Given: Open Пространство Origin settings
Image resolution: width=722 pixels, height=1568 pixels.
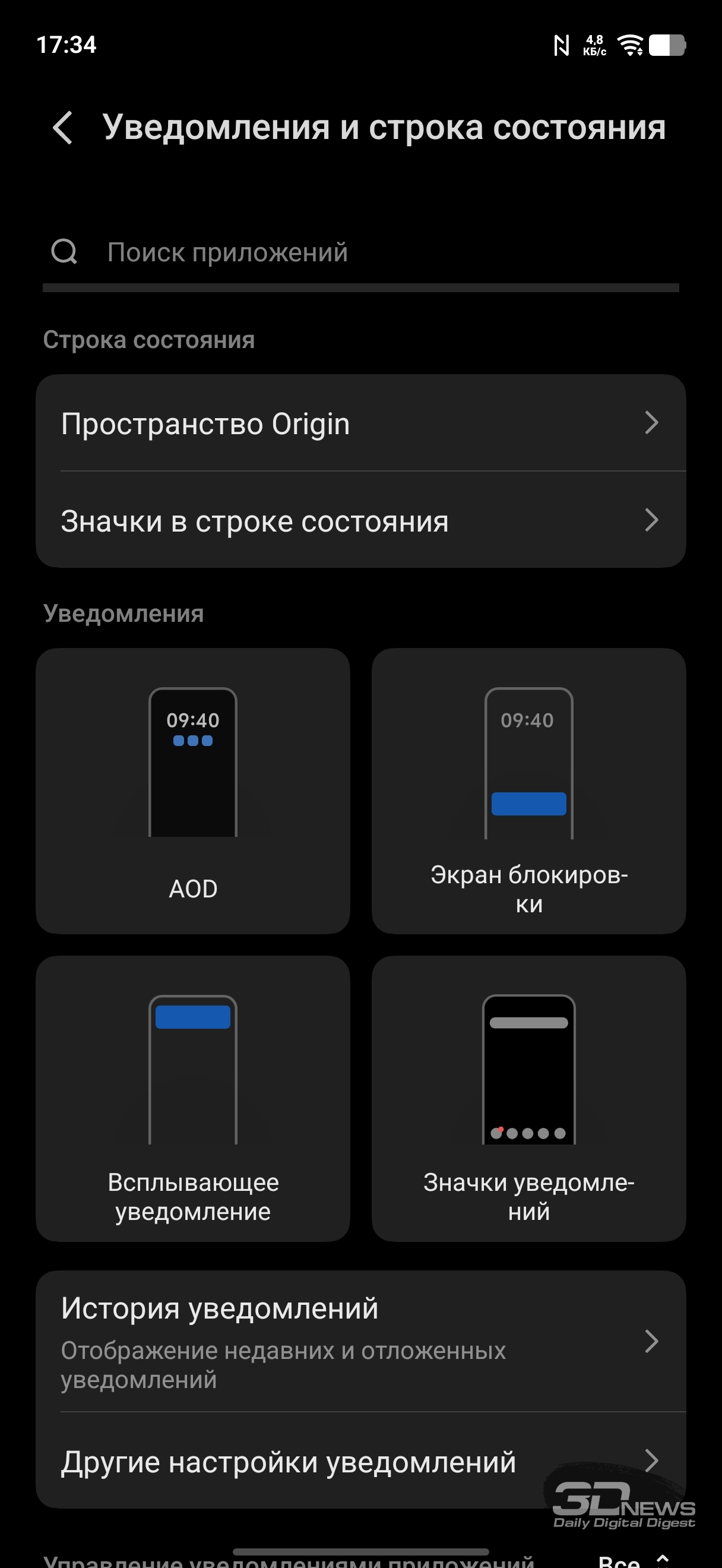Looking at the screenshot, I should (x=360, y=423).
